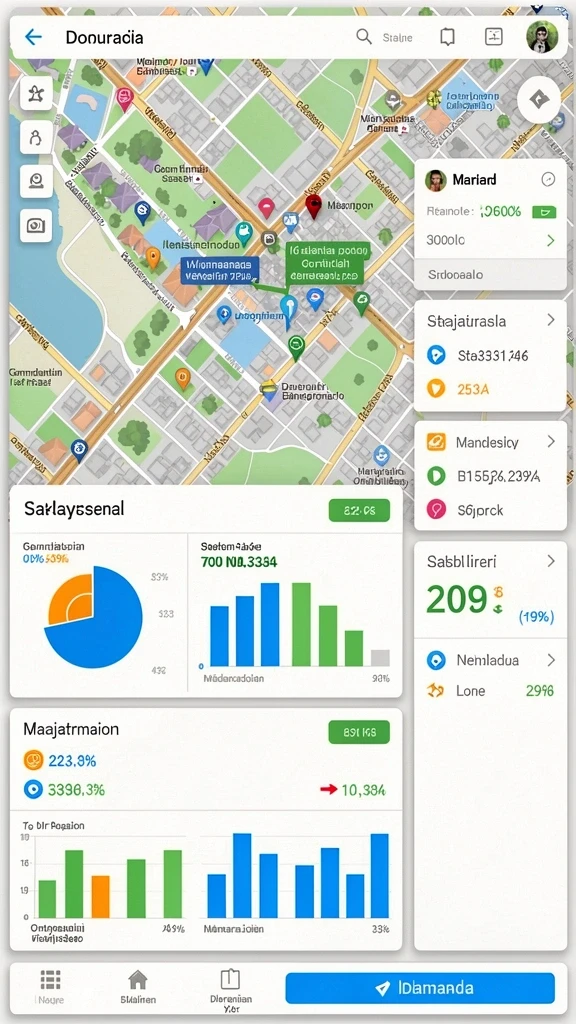Tap the blue IDamanda button
Viewport: 576px width, 1024px height.
(420, 988)
